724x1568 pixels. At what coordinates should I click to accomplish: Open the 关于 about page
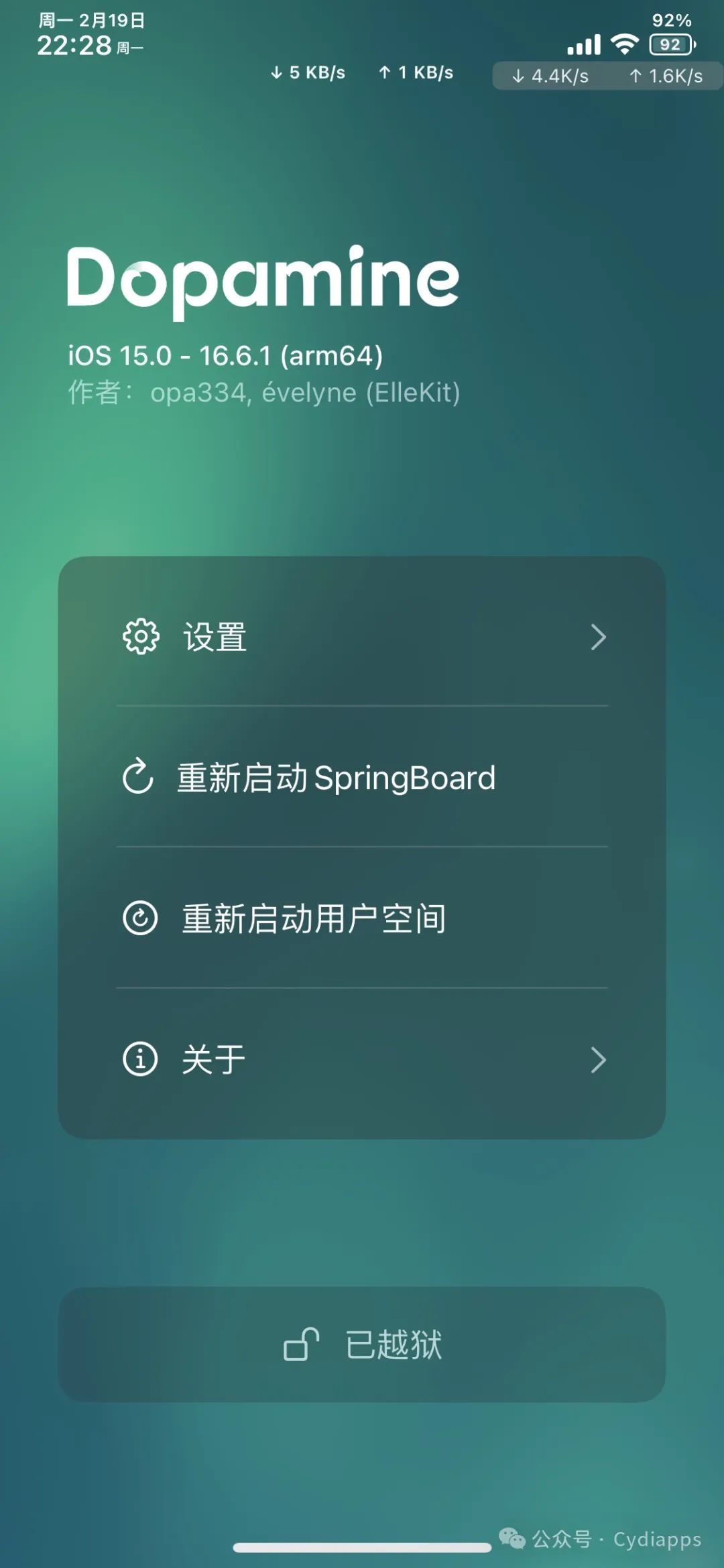[x=362, y=1060]
